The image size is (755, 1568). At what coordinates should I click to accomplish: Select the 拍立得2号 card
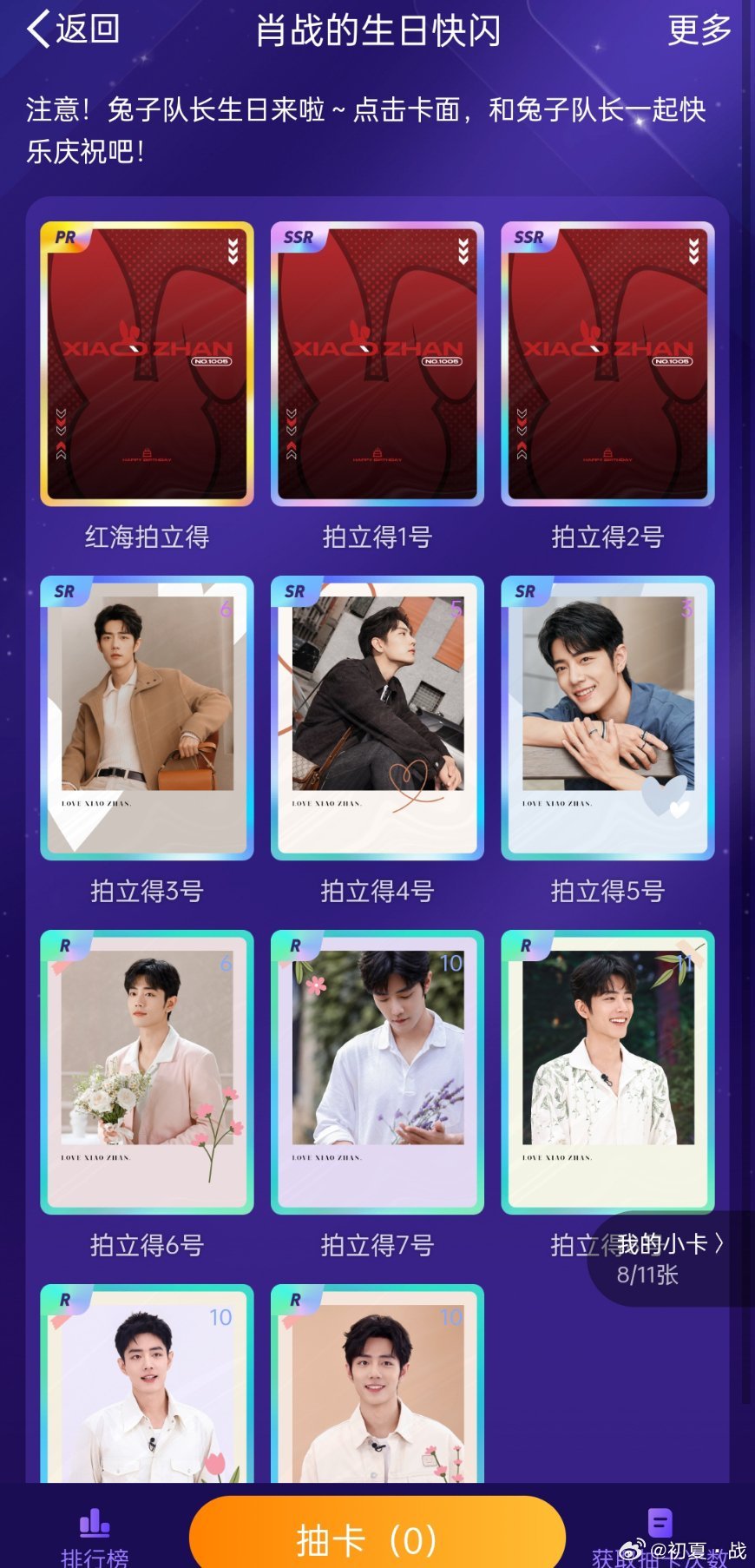pyautogui.click(x=607, y=365)
